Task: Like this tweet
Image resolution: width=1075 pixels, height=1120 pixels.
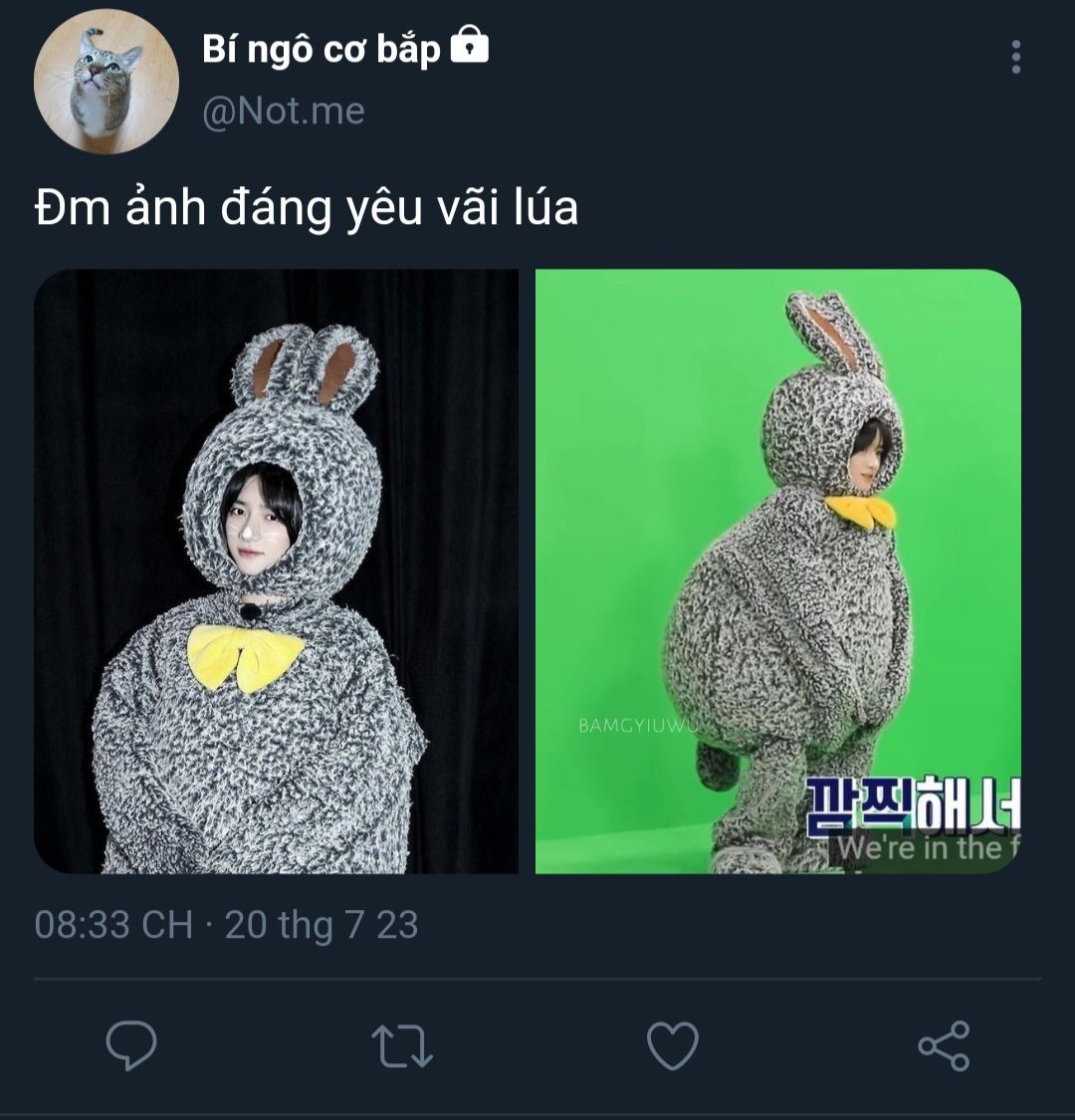Action: (x=673, y=1046)
